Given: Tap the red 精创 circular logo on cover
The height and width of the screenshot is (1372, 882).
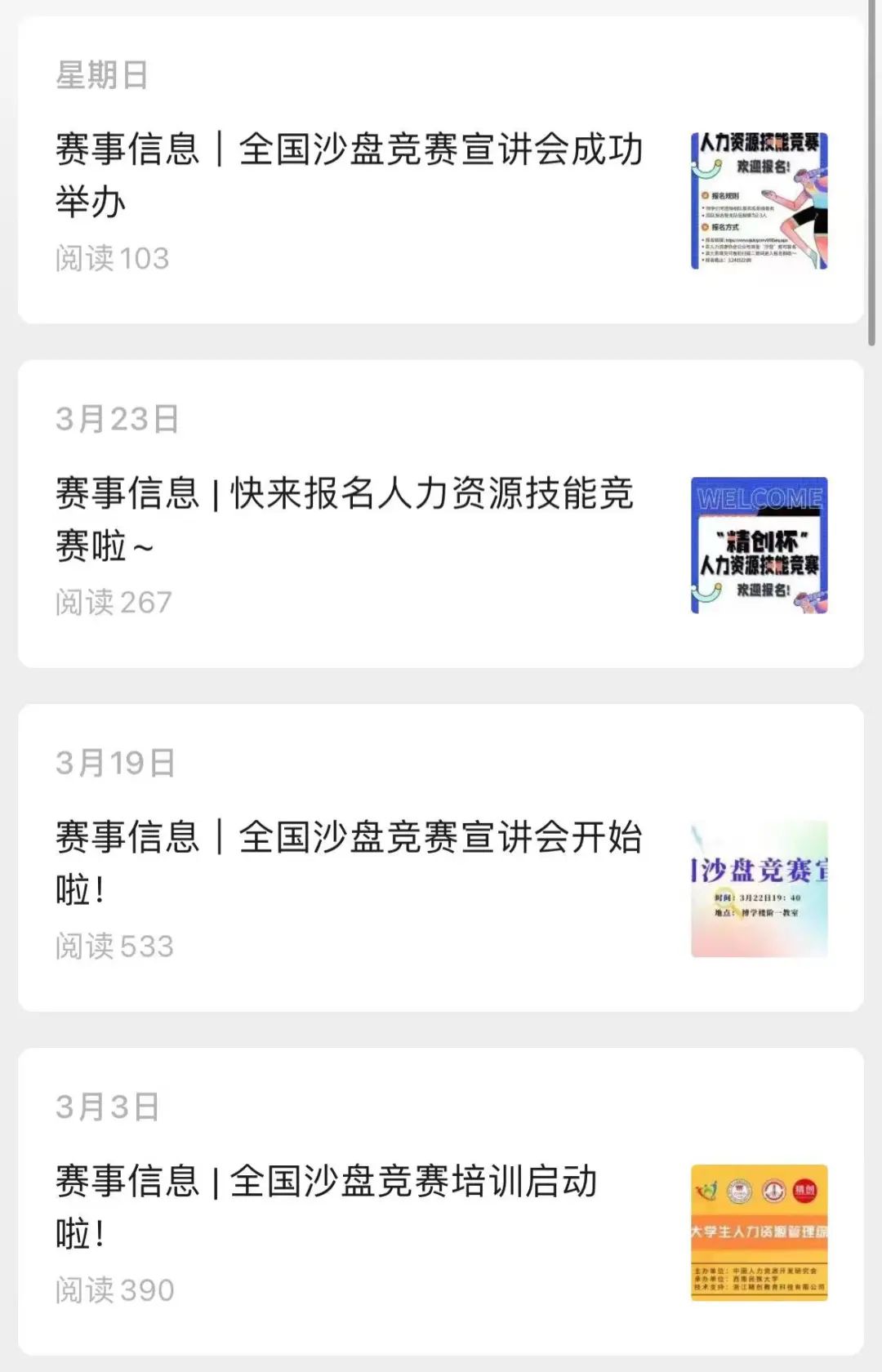Looking at the screenshot, I should point(804,1191).
